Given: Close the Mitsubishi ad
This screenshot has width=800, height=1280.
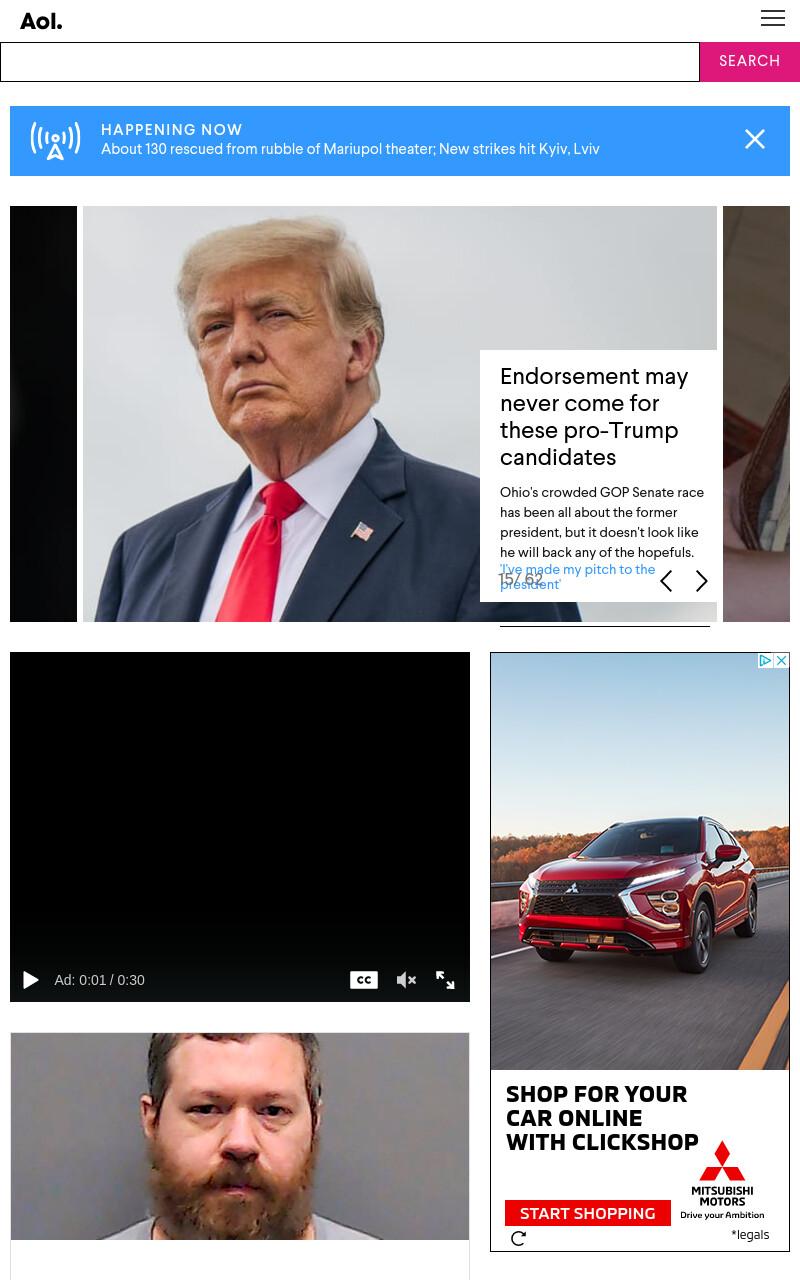Looking at the screenshot, I should point(782,661).
